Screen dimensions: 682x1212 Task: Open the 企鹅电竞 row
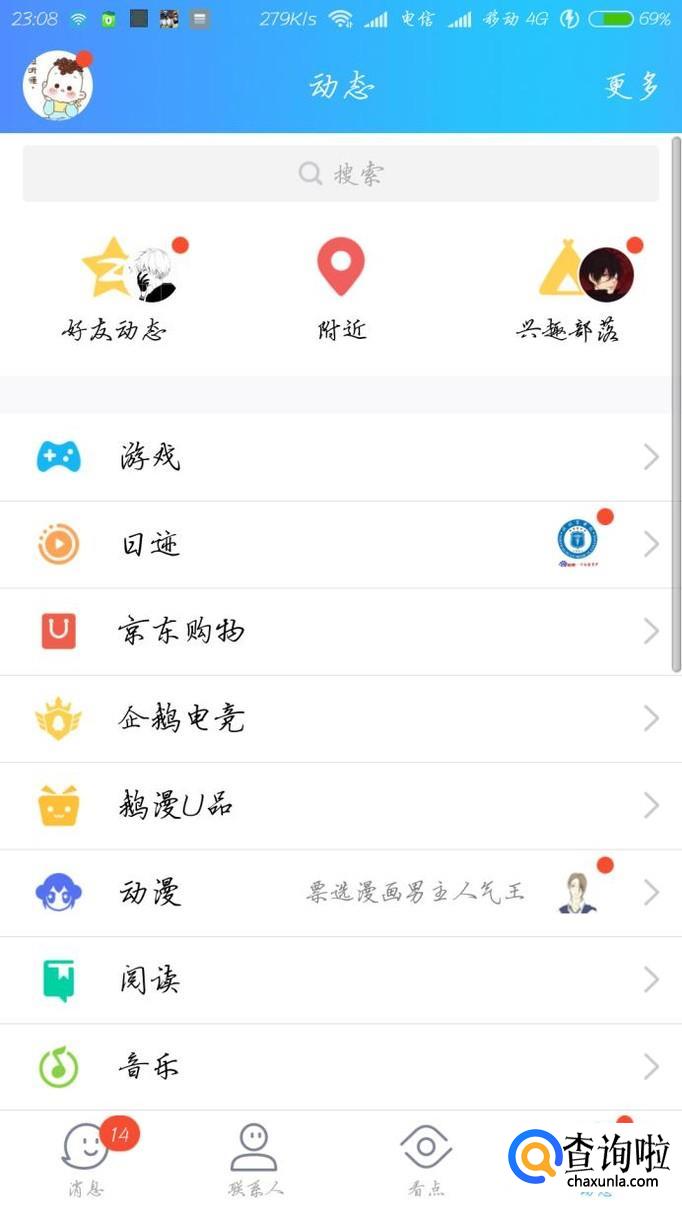pyautogui.click(x=340, y=718)
